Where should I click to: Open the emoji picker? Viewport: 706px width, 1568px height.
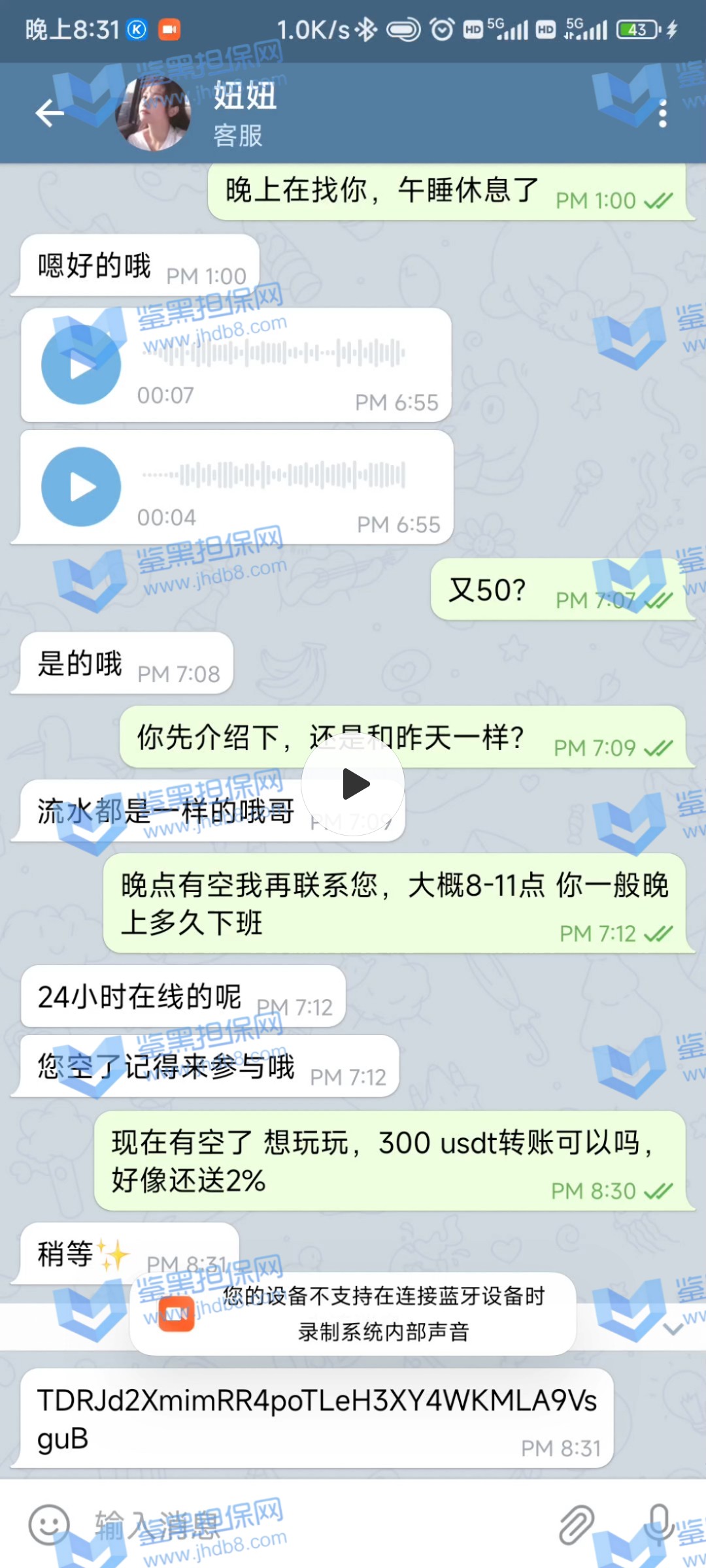click(x=49, y=1525)
